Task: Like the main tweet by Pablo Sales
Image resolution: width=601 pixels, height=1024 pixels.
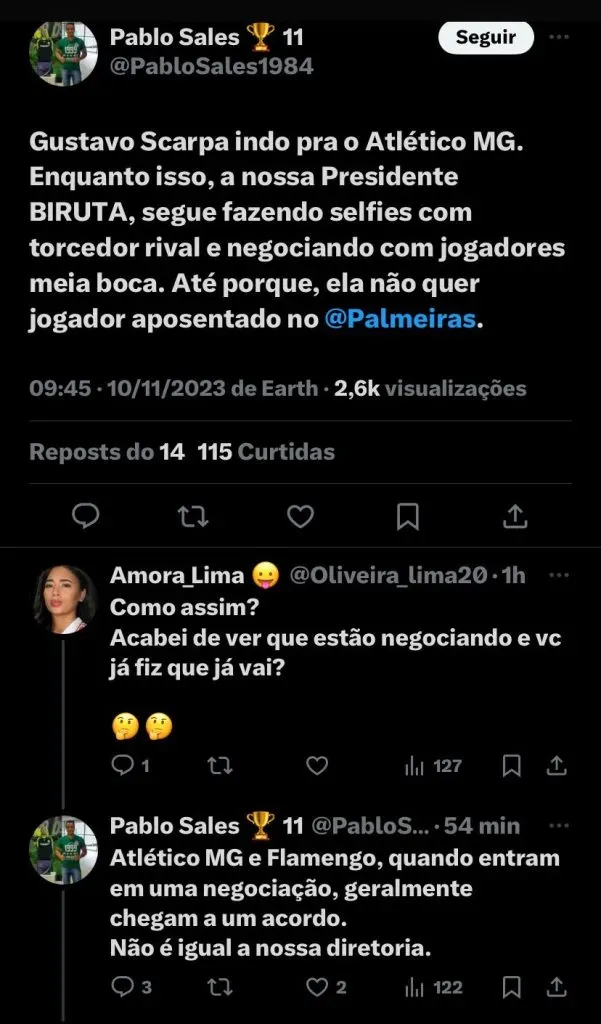Action: pyautogui.click(x=300, y=515)
